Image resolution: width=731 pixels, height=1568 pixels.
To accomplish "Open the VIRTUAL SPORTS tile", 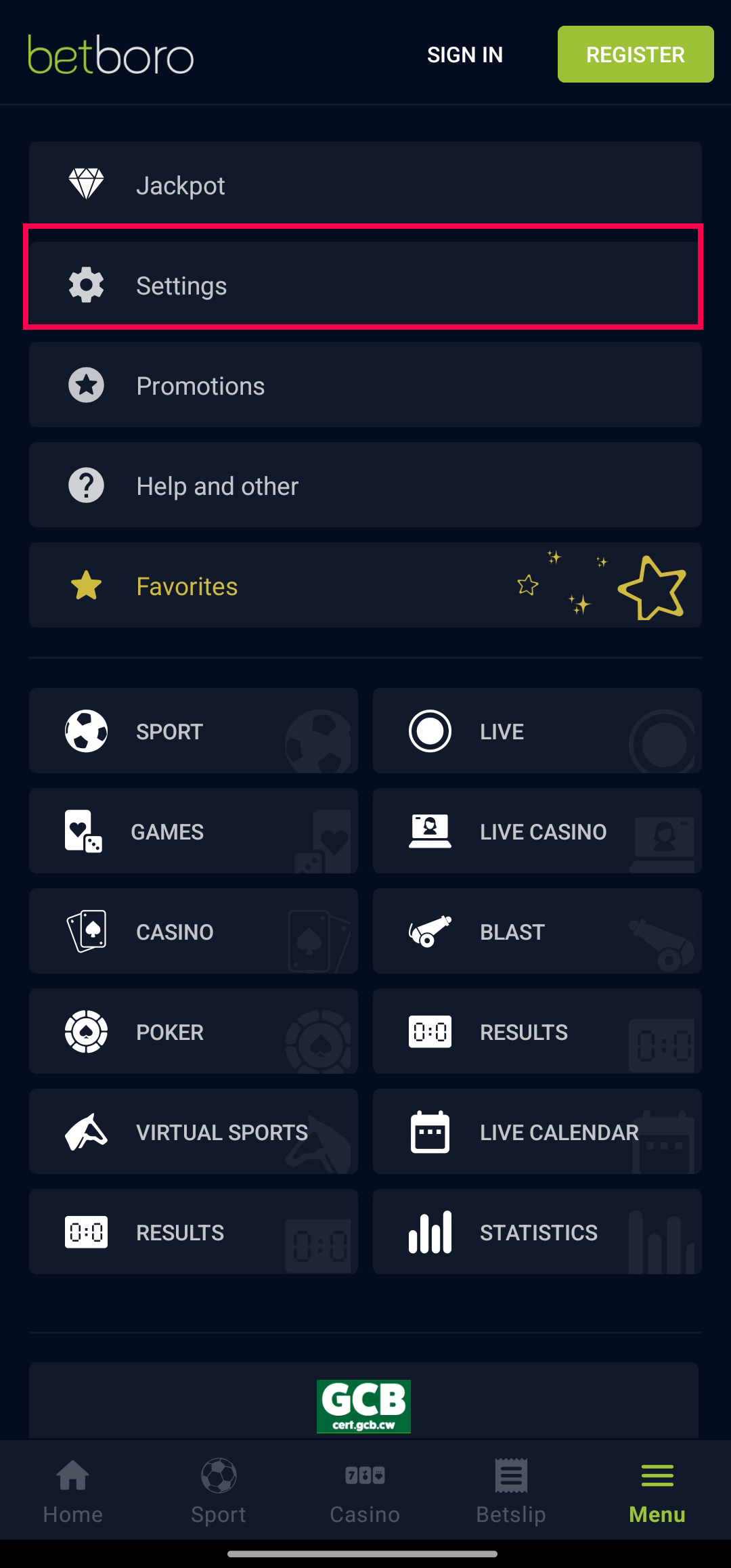I will pos(194,1131).
